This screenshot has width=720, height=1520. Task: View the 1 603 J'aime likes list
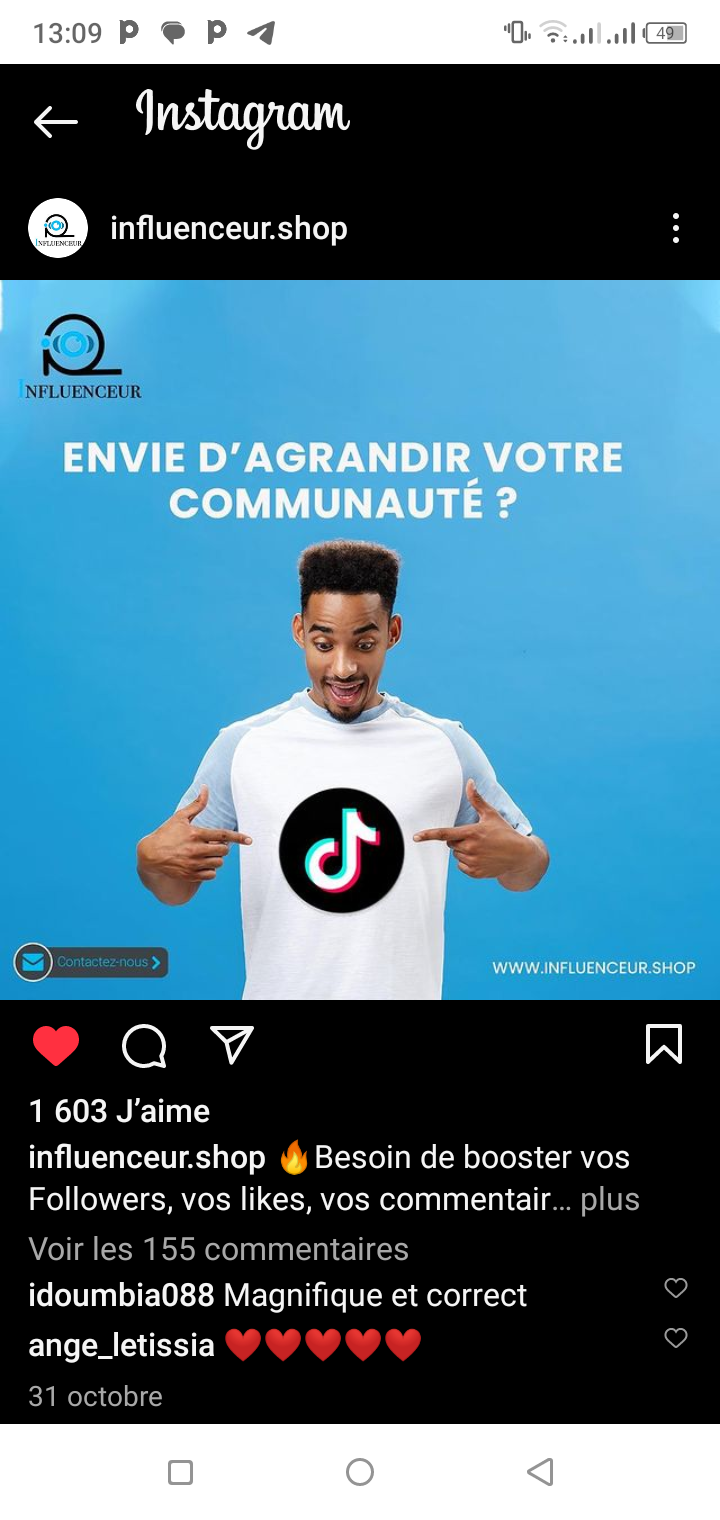point(119,1111)
